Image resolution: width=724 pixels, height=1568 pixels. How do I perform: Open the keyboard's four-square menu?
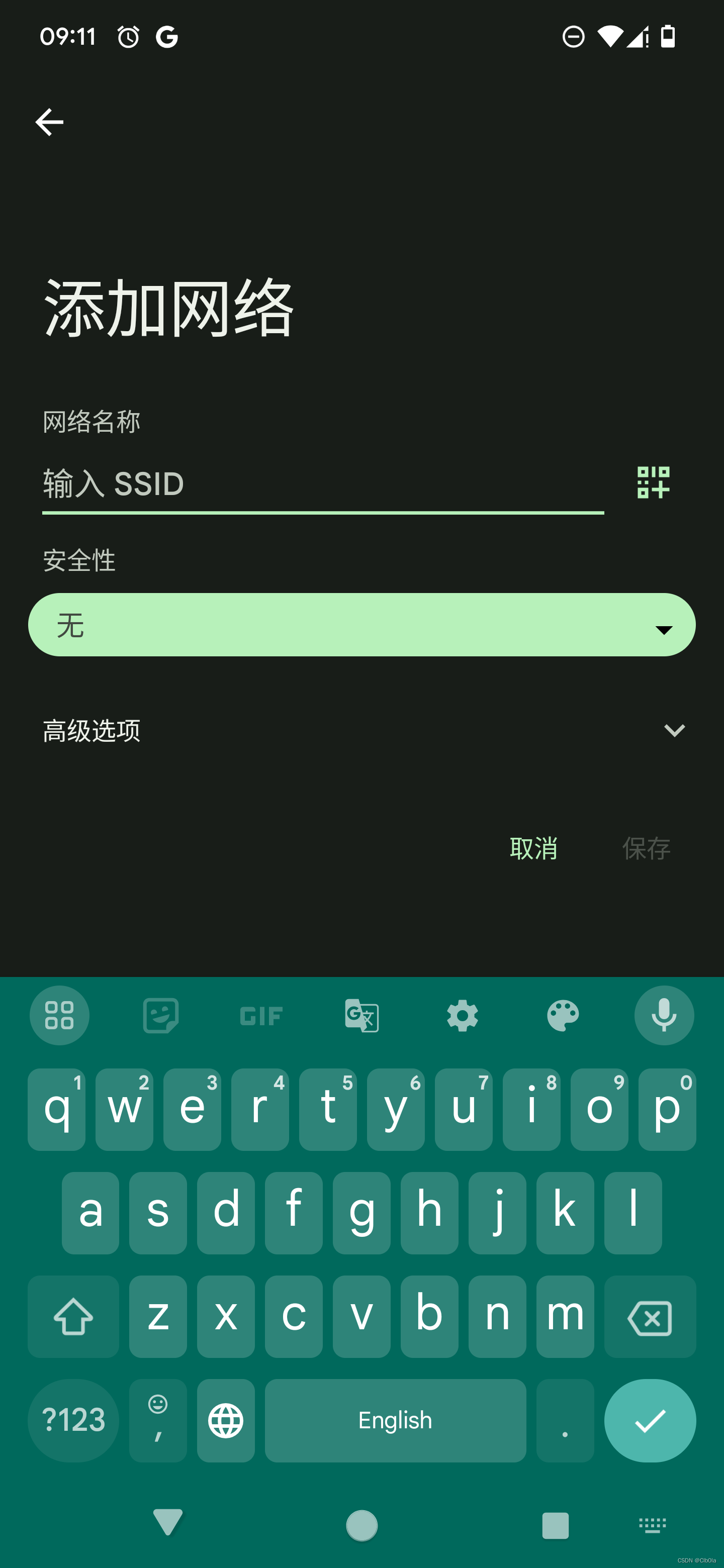[x=60, y=1015]
